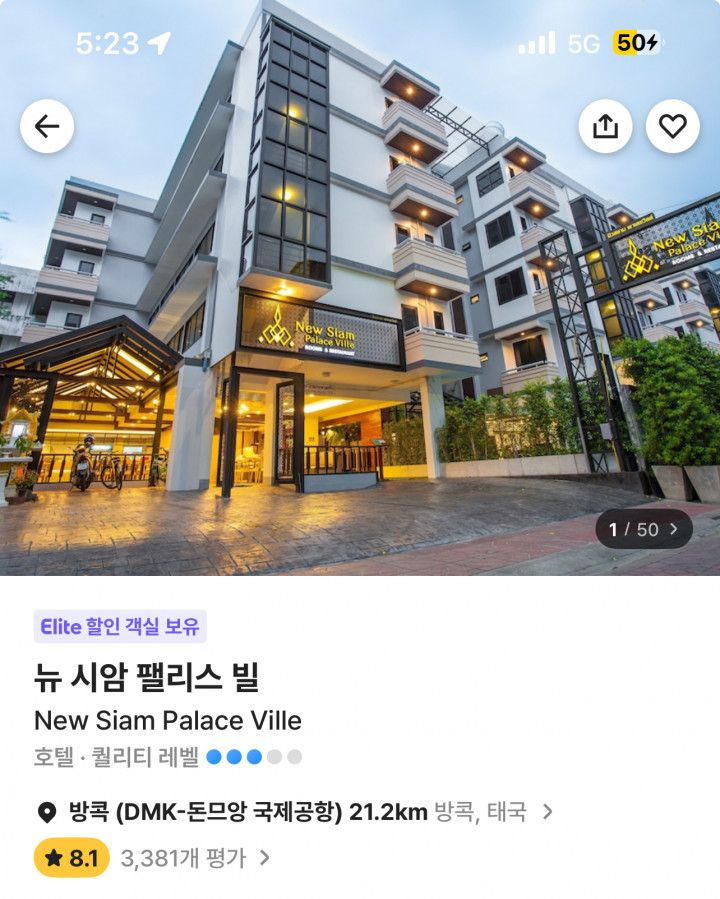Share this hotel listing
The width and height of the screenshot is (720, 899).
tap(605, 126)
